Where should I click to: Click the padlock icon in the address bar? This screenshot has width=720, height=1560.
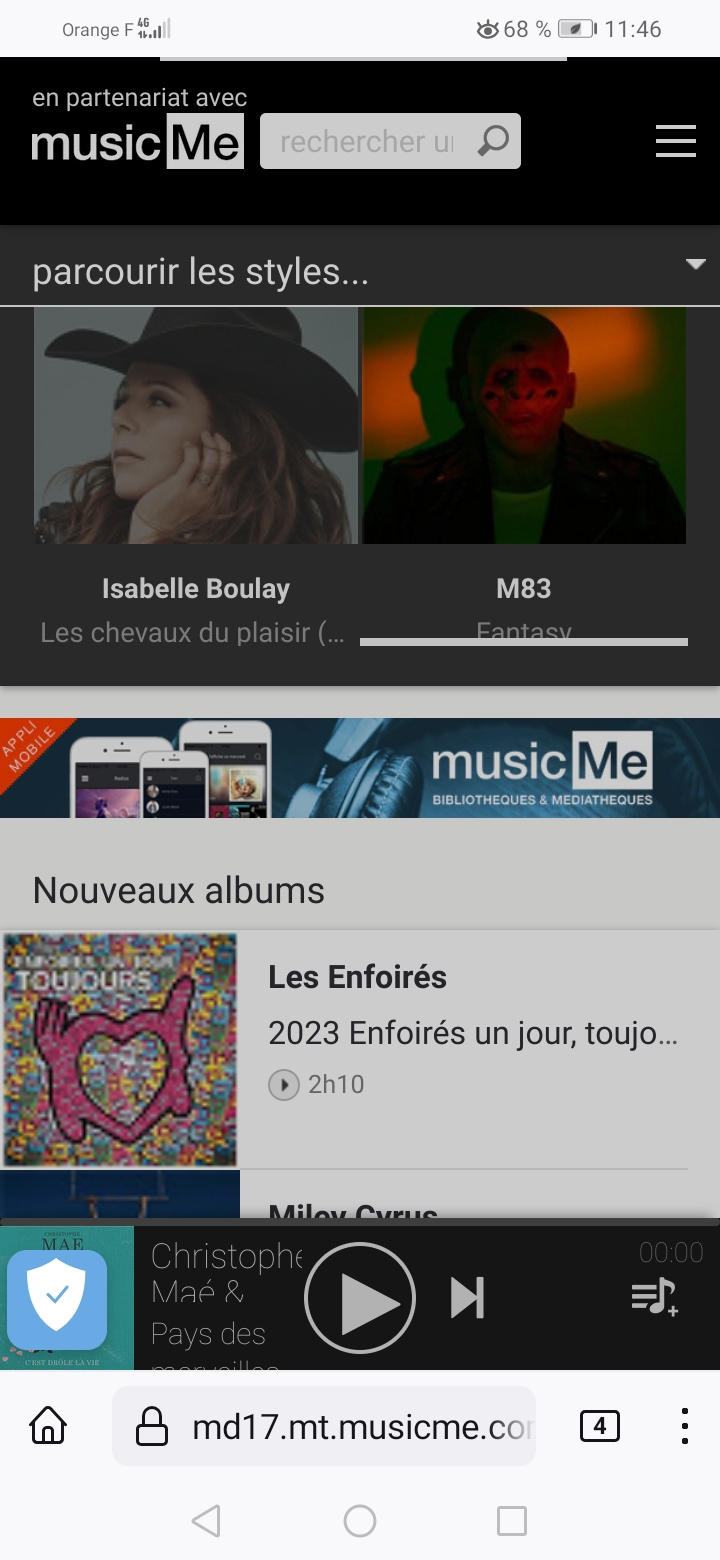(x=152, y=1426)
